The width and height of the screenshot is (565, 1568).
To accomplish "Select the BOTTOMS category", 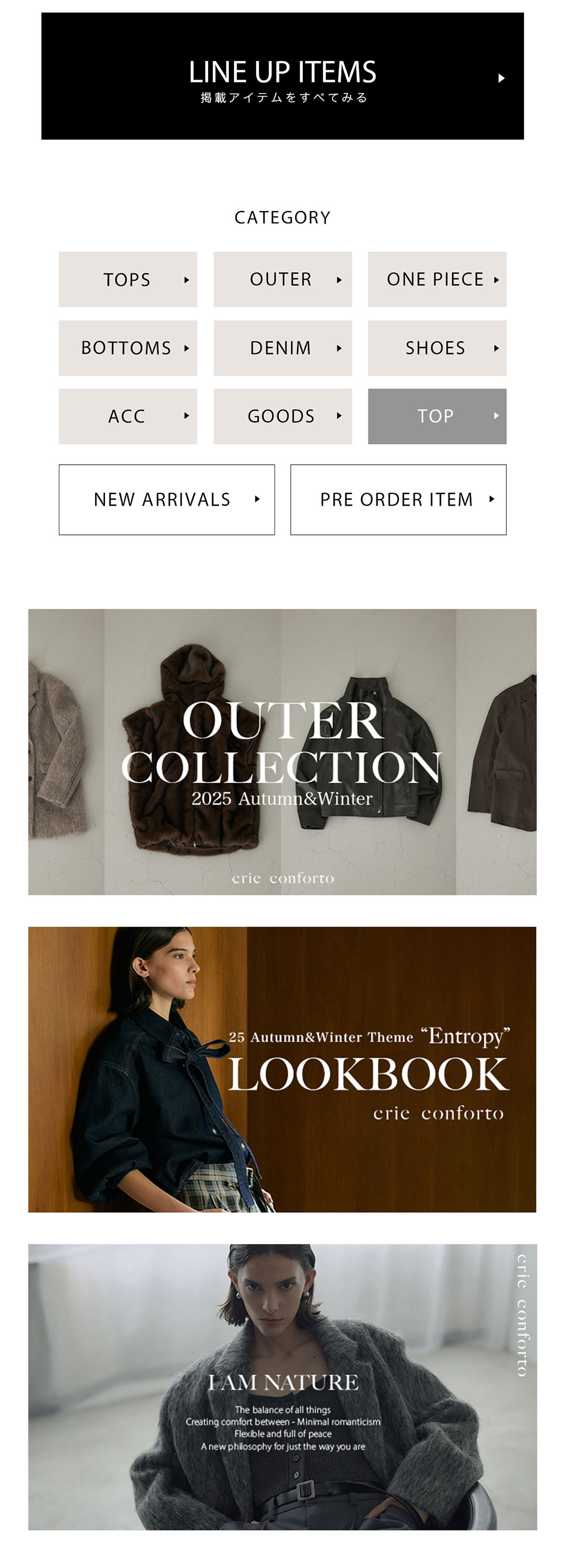I will 128,348.
